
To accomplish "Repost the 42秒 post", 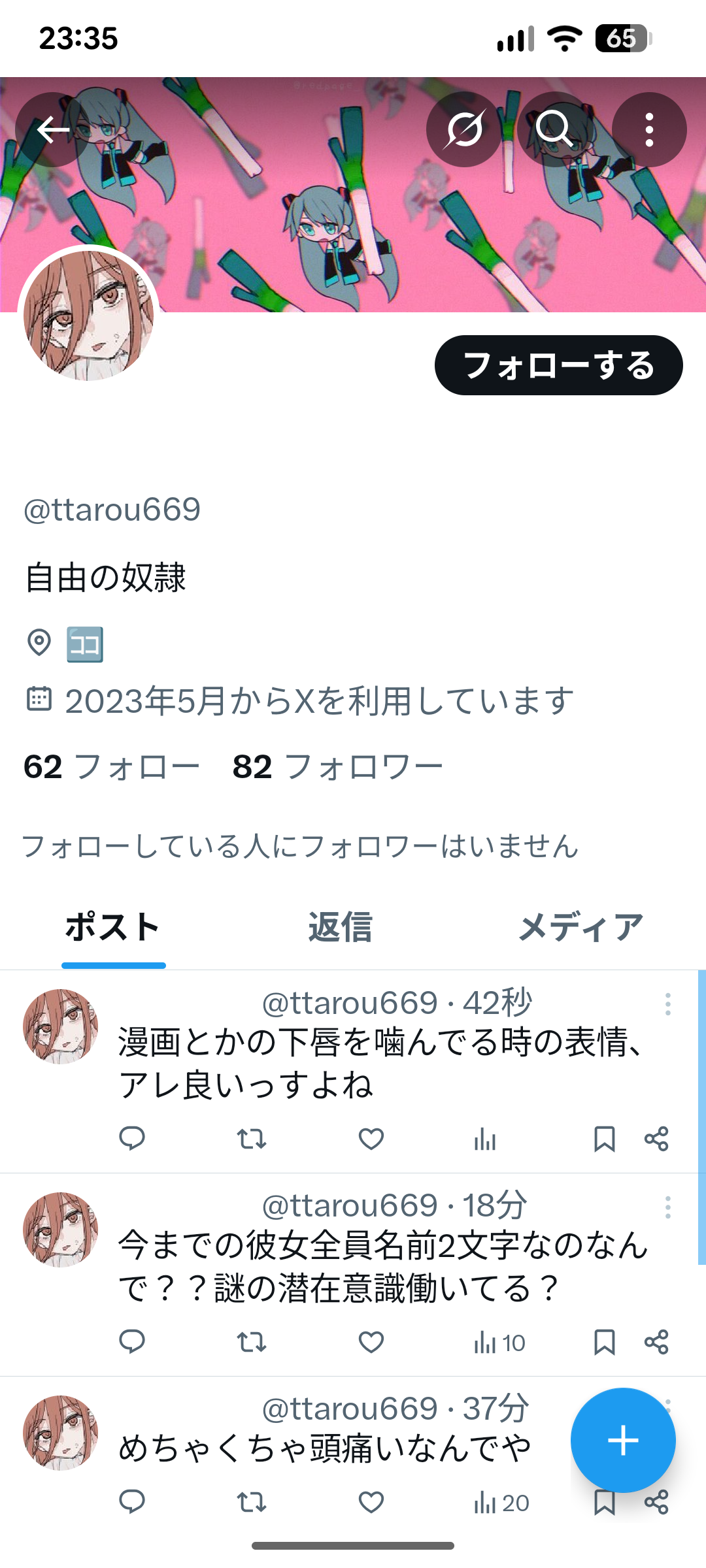I will [x=251, y=1139].
